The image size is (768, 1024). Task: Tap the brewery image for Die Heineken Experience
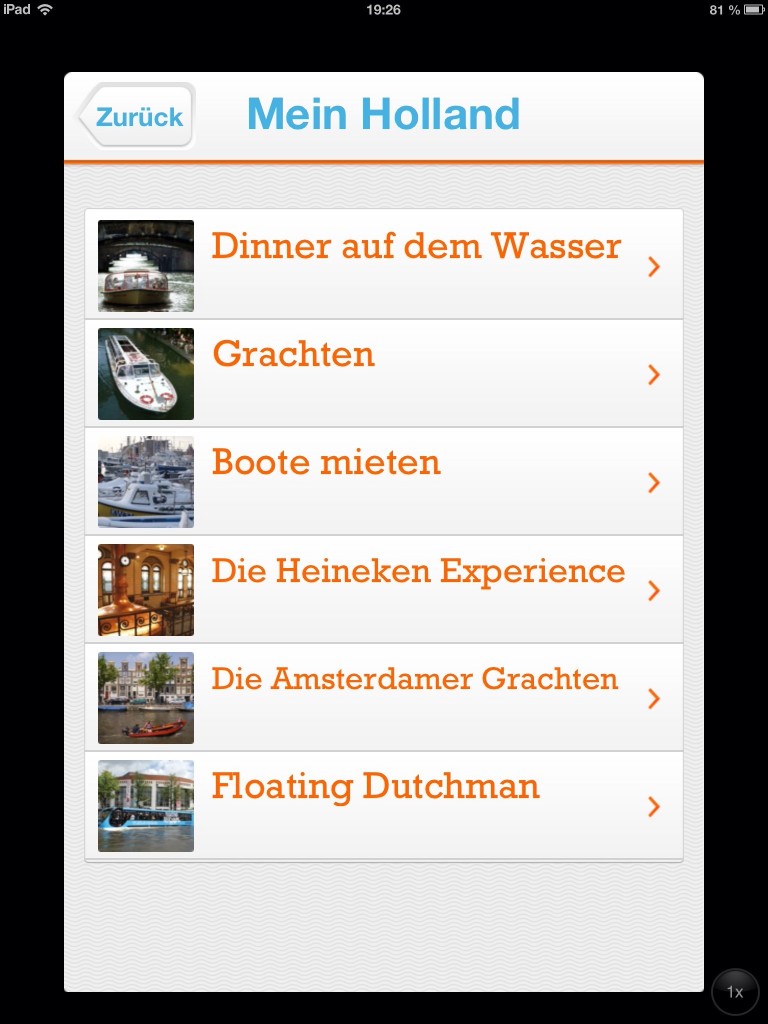[x=145, y=589]
